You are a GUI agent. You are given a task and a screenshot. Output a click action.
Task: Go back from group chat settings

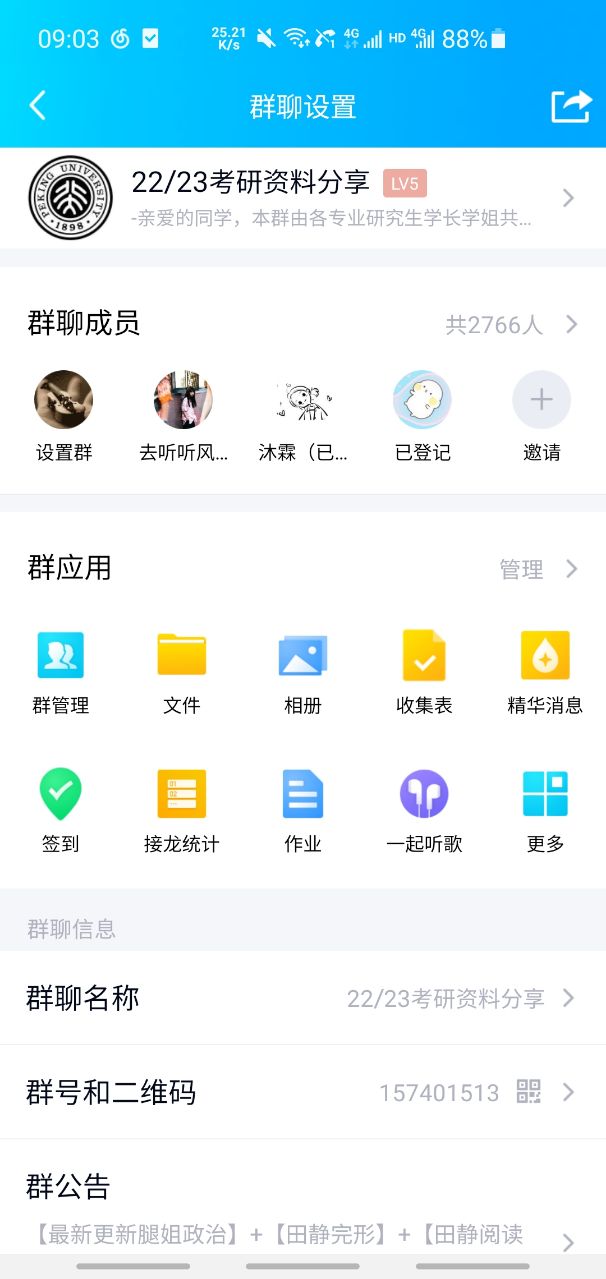tap(38, 106)
